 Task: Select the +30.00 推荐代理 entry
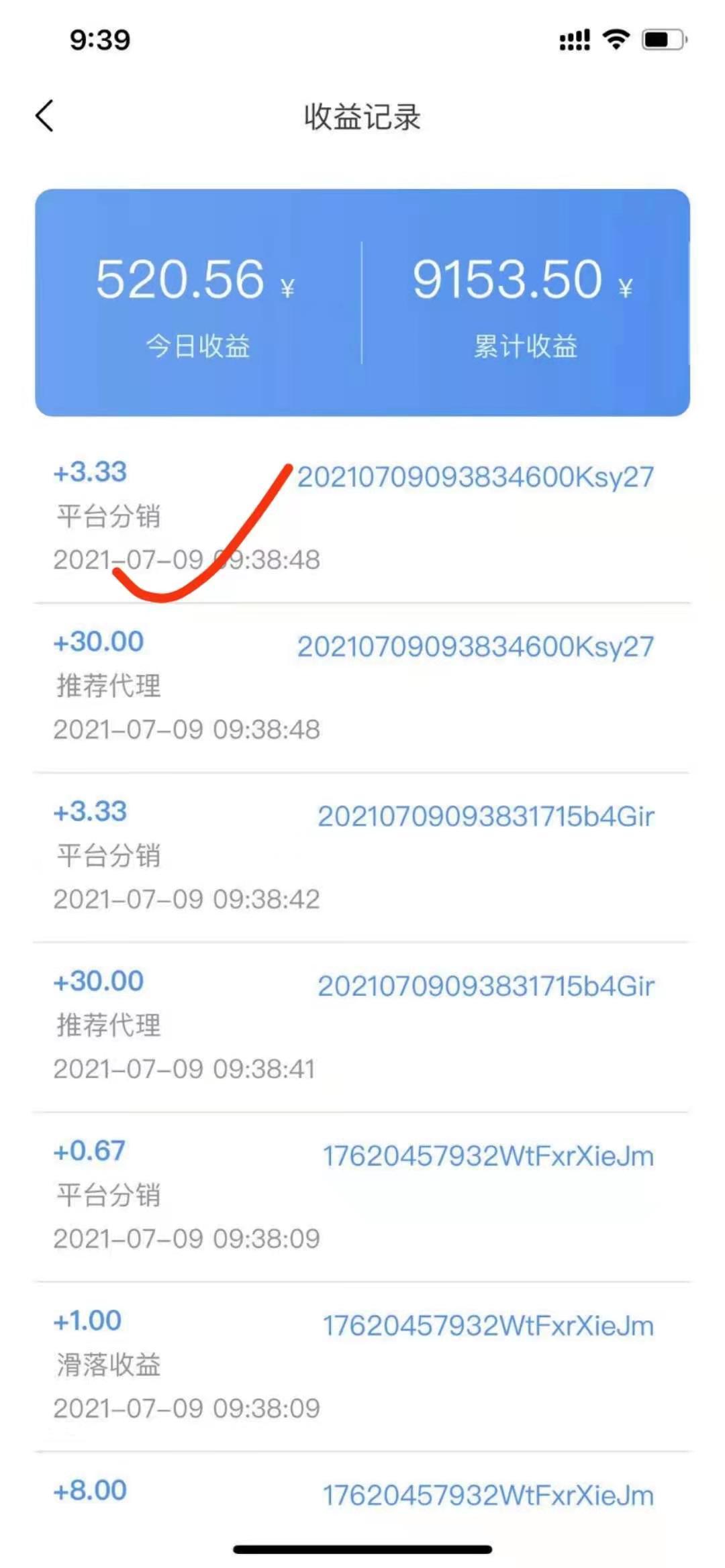tap(98, 642)
